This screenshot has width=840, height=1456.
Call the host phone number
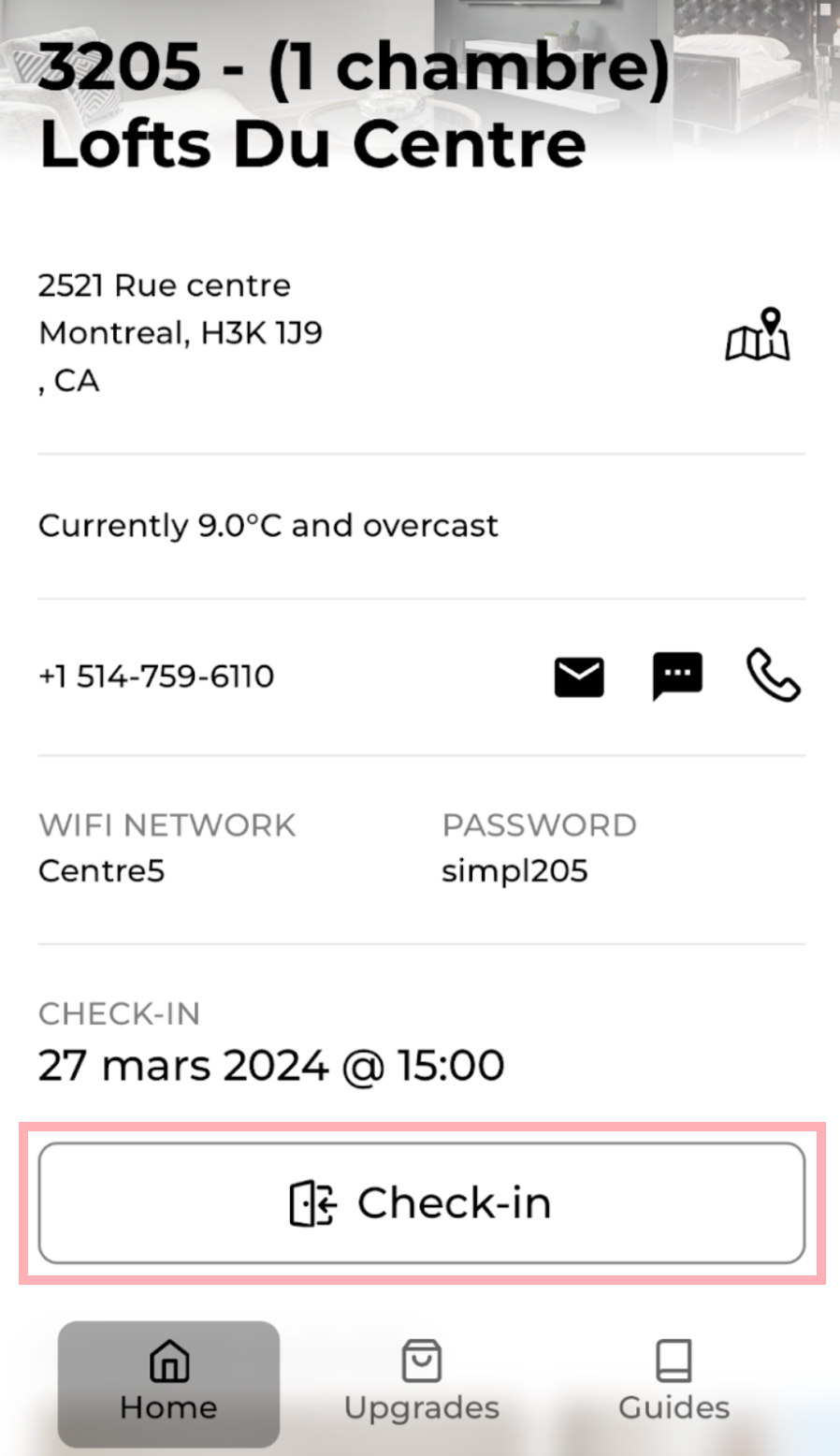click(x=774, y=676)
